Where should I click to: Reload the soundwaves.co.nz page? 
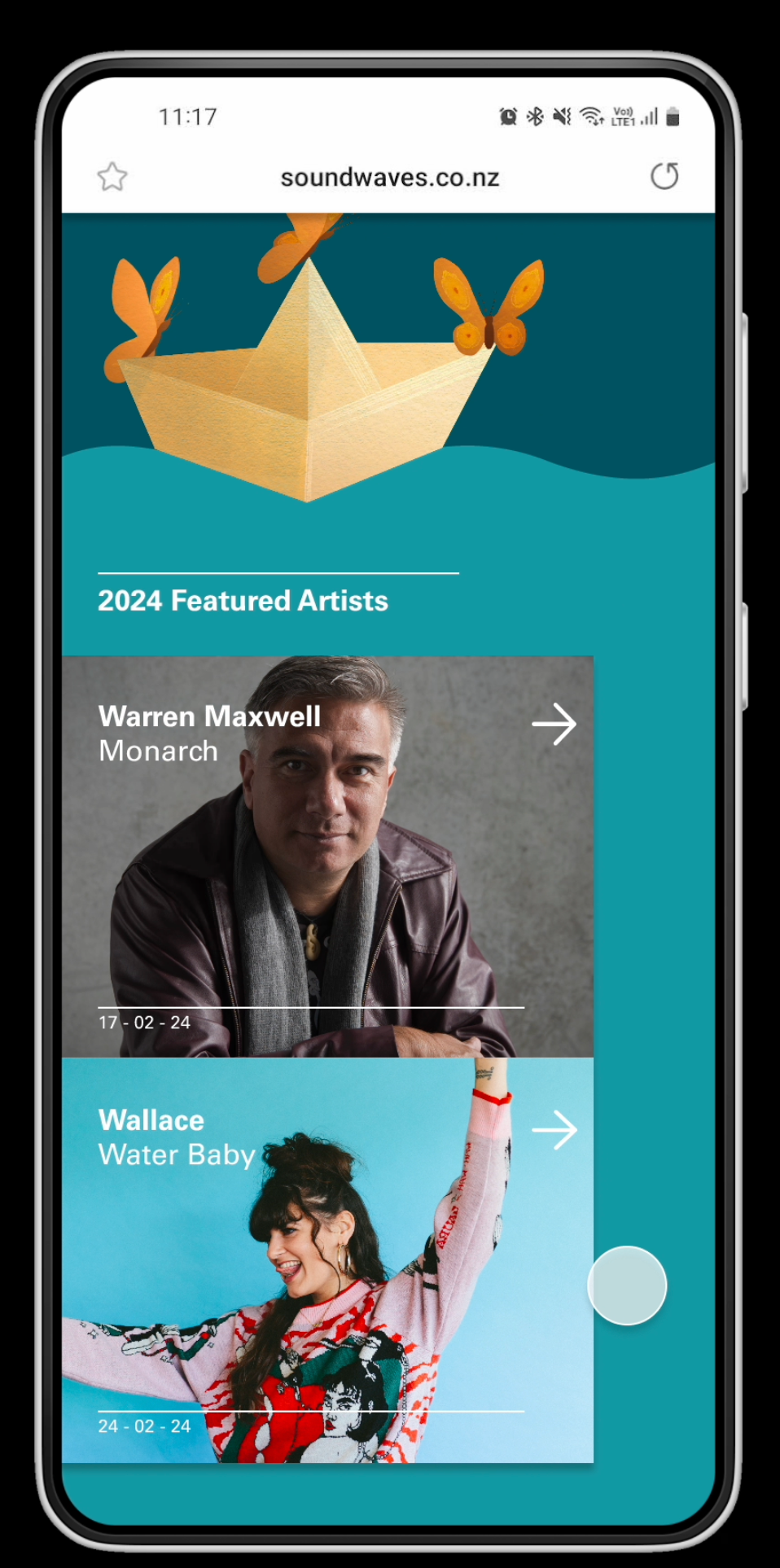[664, 176]
